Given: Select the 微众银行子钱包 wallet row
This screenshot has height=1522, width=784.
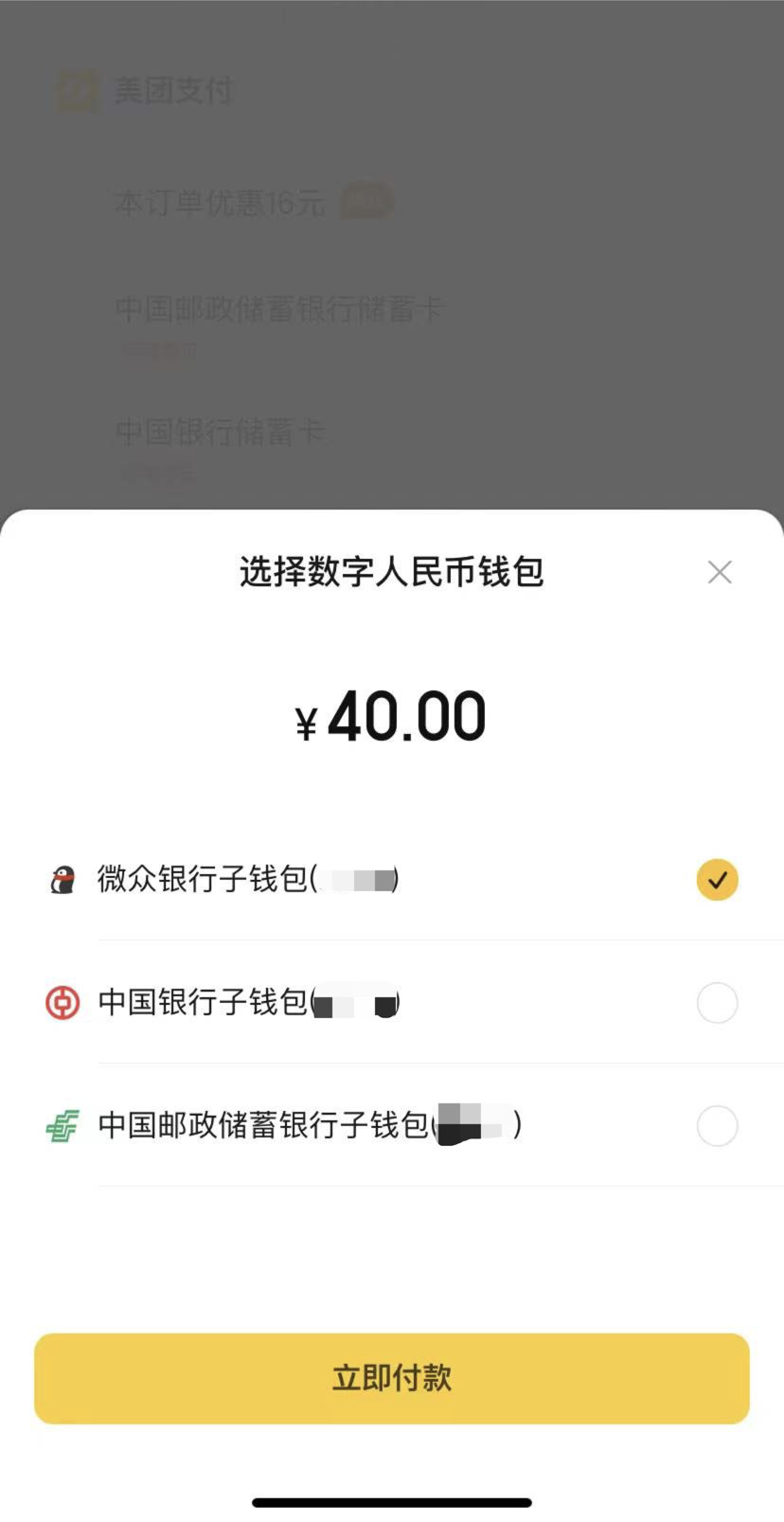Looking at the screenshot, I should (x=284, y=879).
